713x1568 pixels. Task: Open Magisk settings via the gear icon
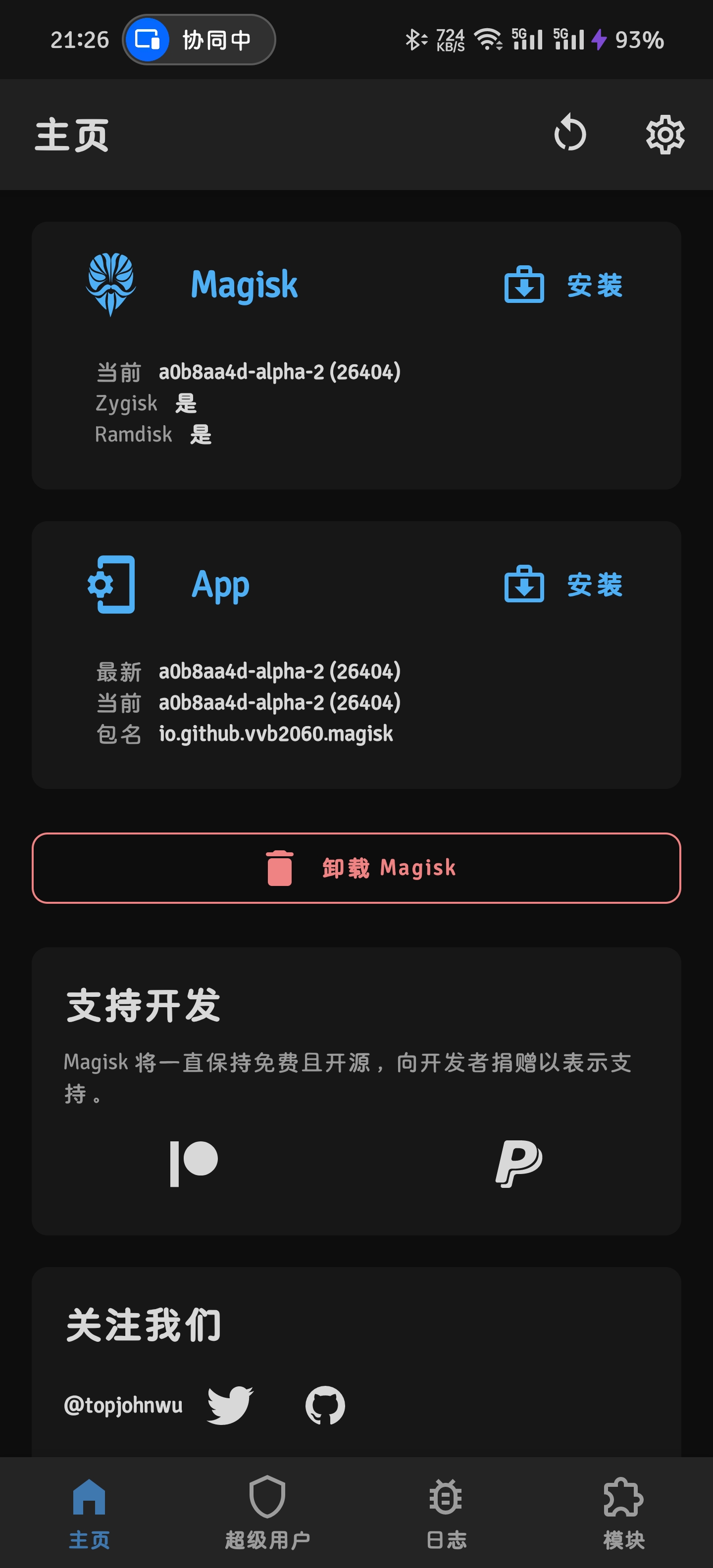665,135
